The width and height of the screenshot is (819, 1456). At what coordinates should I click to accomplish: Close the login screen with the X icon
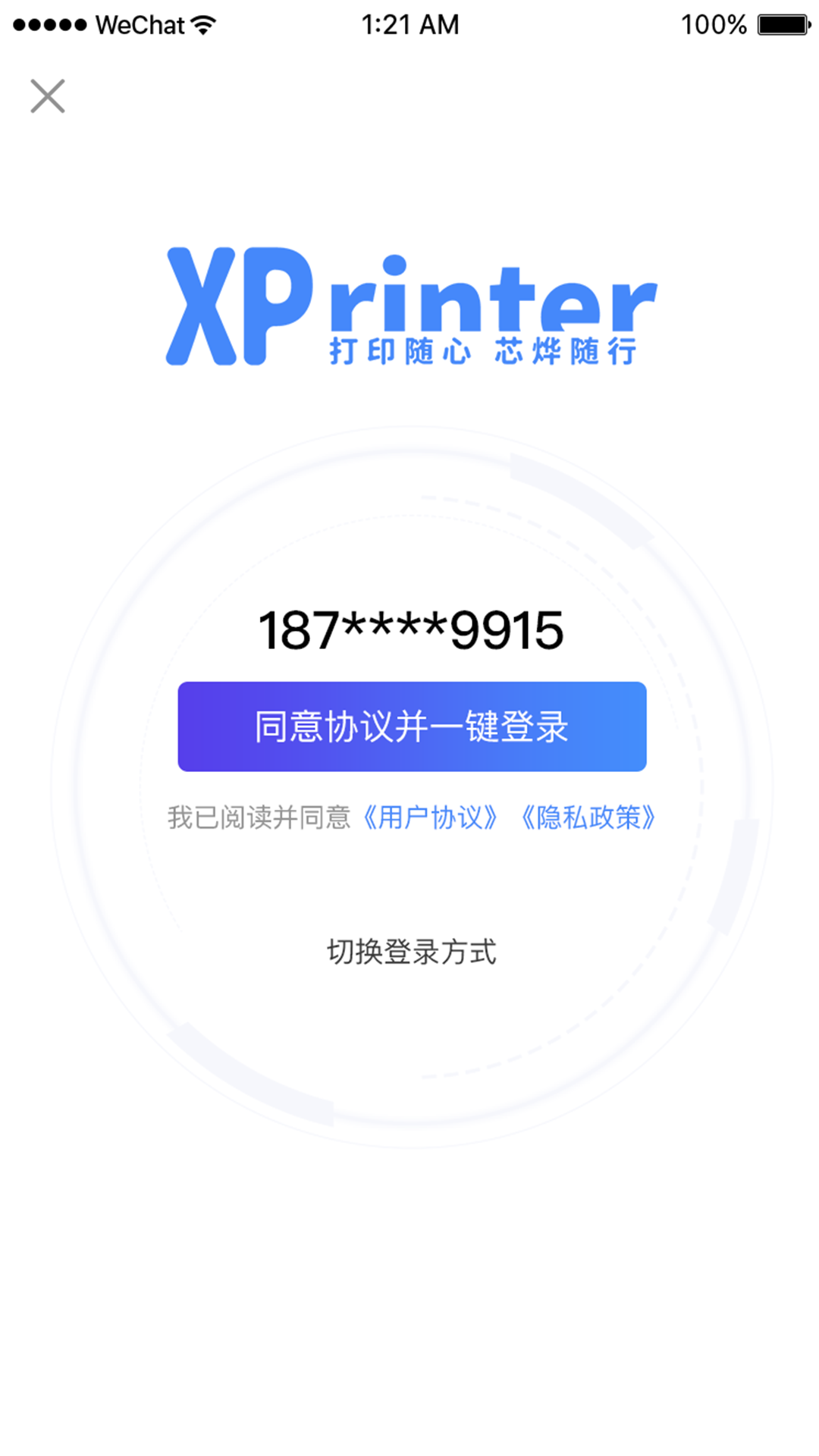click(x=48, y=96)
